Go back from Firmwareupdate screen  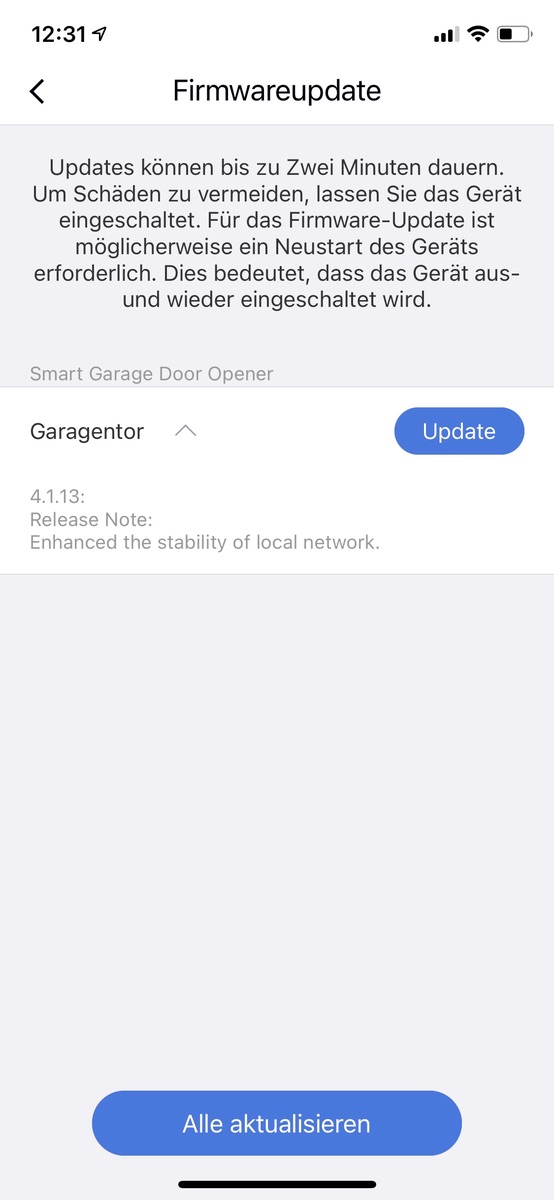pyautogui.click(x=37, y=91)
